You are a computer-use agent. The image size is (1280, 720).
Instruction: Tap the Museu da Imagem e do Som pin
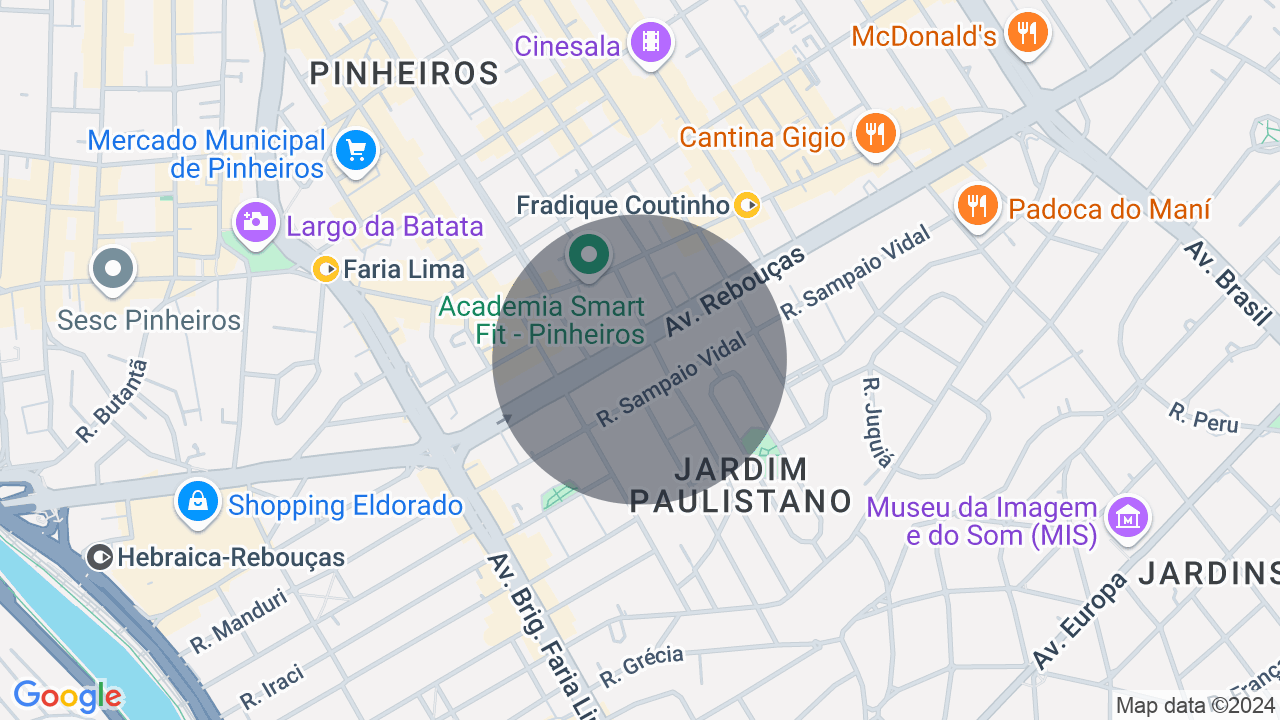1128,518
